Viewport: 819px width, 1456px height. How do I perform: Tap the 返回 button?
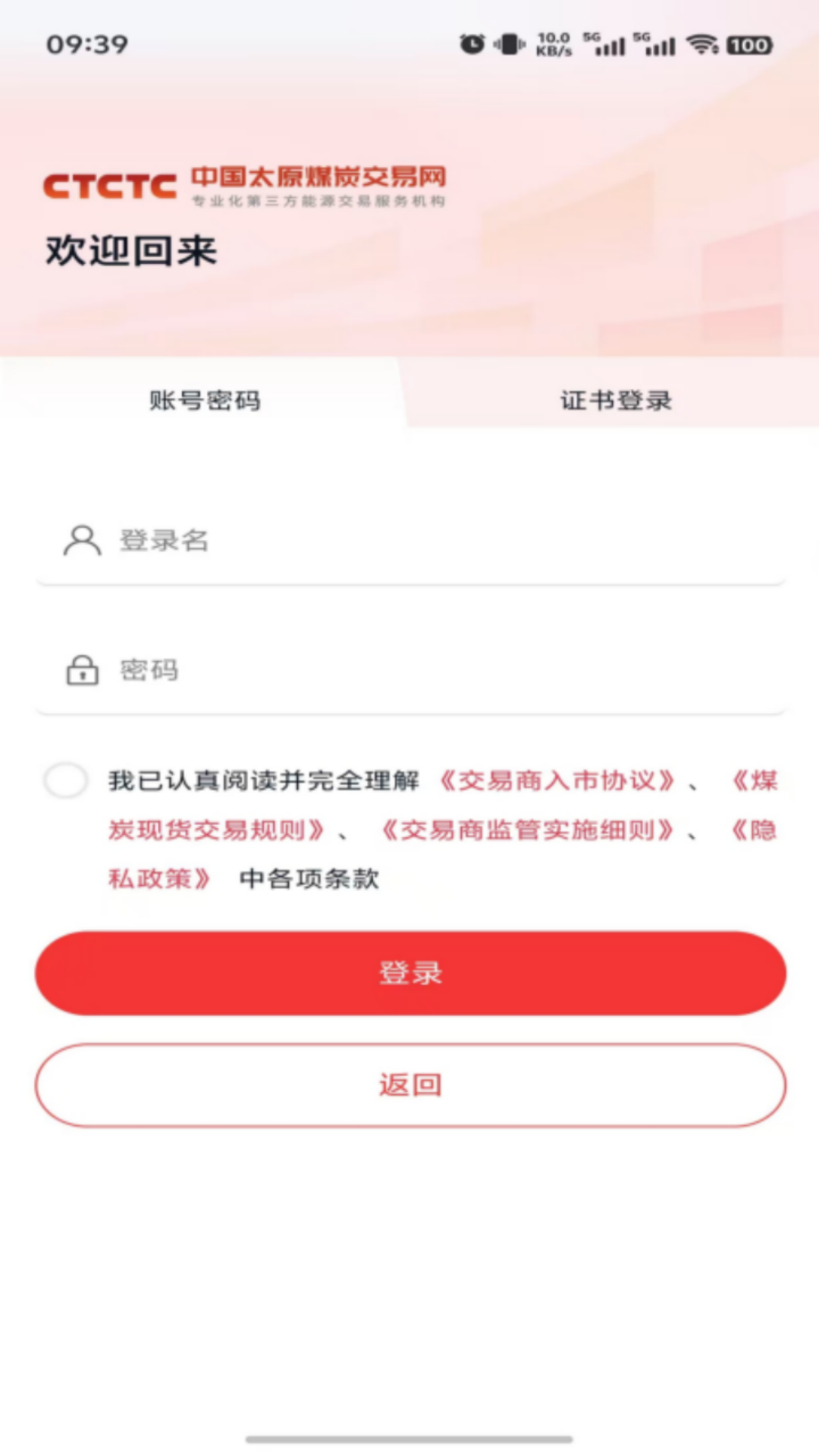(410, 1085)
